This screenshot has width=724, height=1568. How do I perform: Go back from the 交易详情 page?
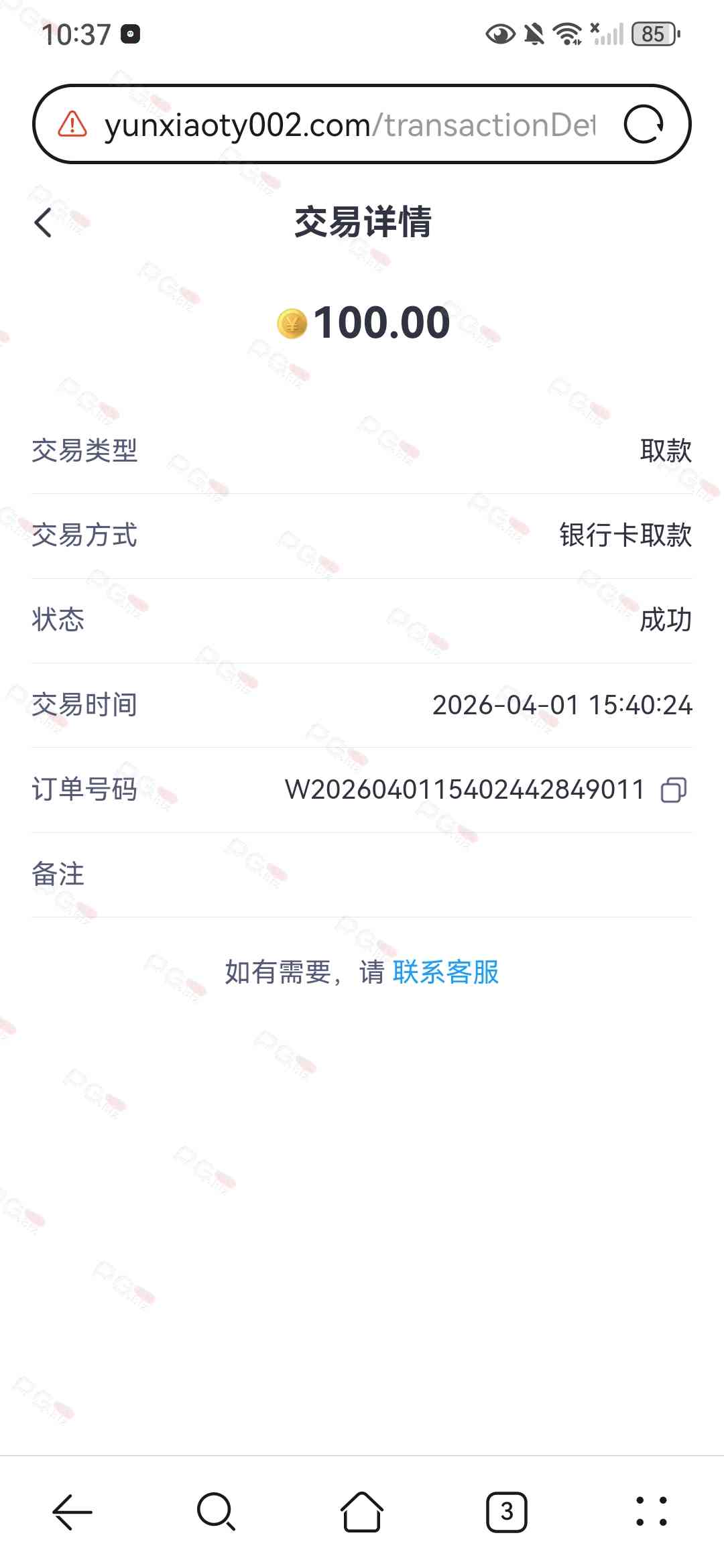pyautogui.click(x=43, y=222)
